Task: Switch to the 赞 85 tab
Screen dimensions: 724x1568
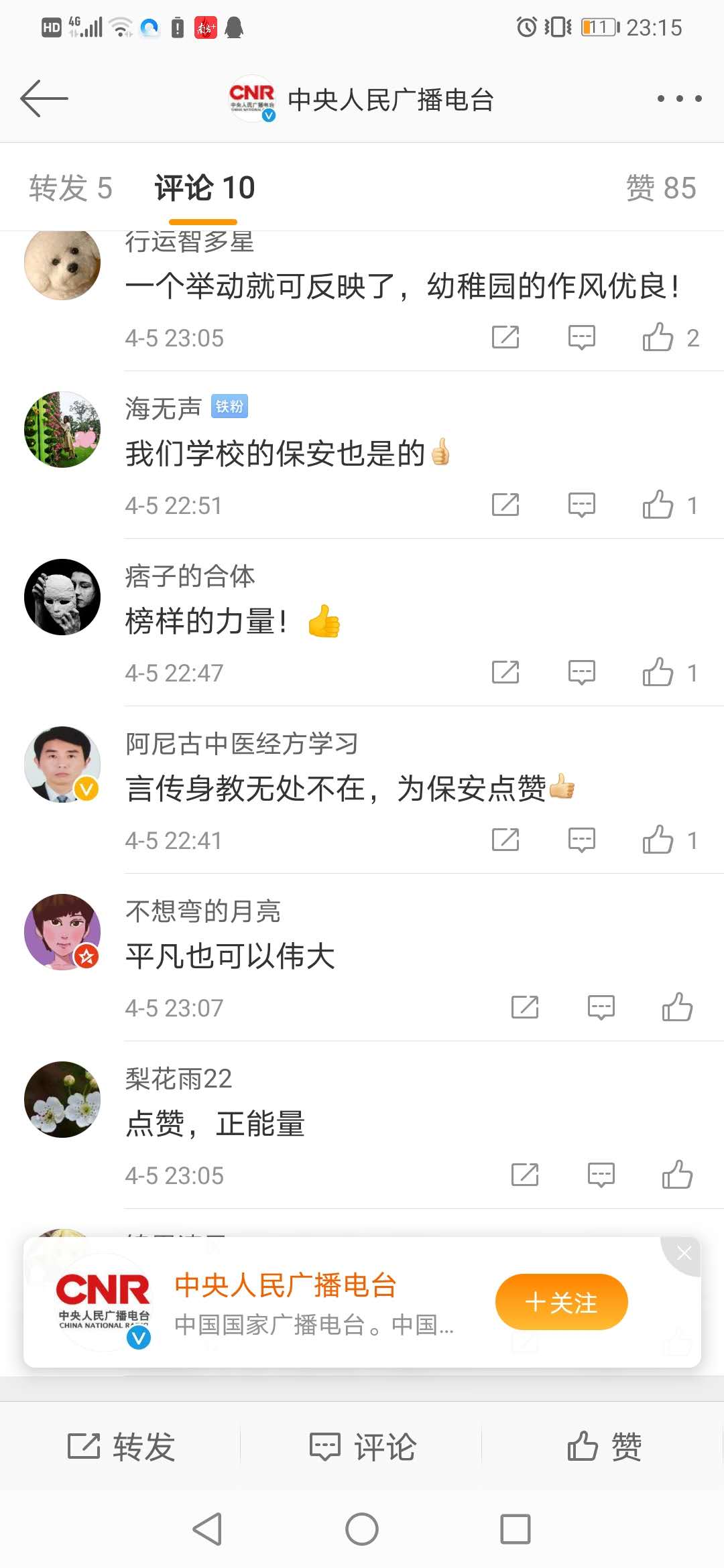Action: click(x=660, y=188)
